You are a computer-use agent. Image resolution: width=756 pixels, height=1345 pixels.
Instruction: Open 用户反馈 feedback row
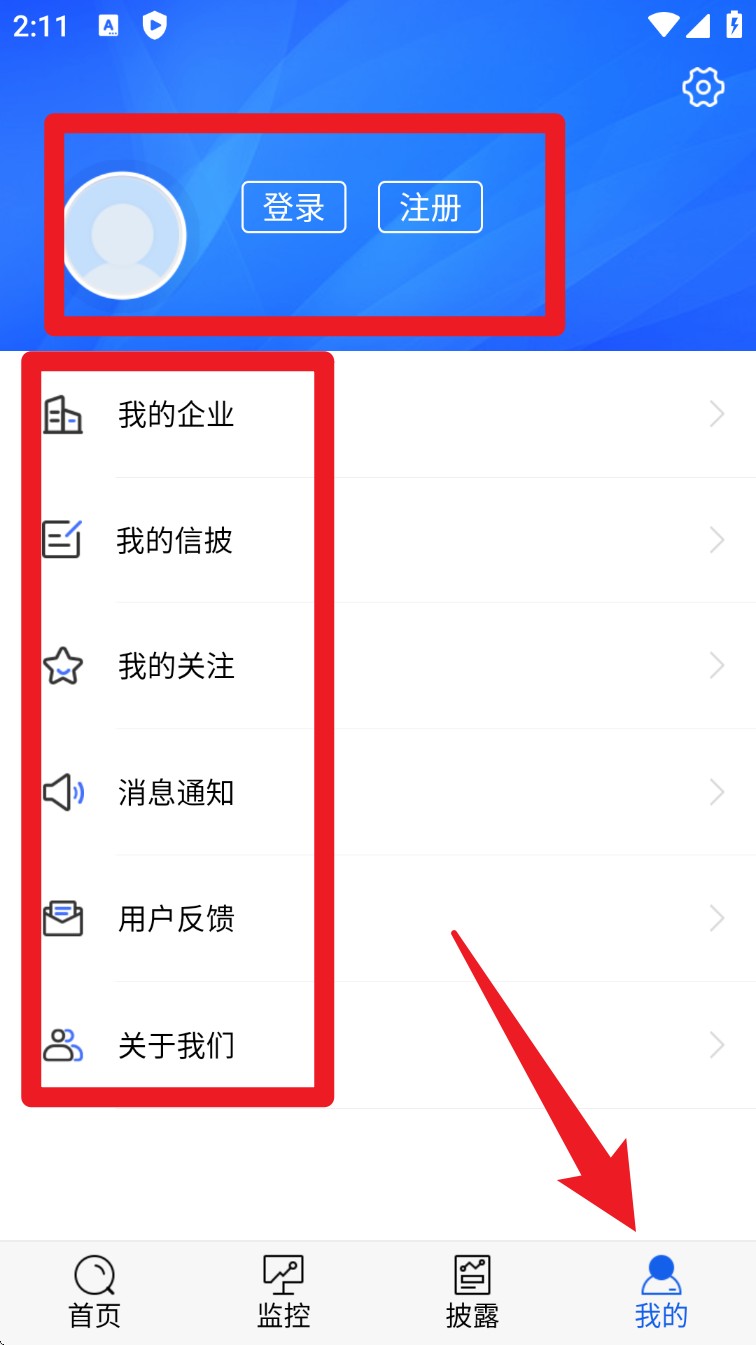tap(378, 919)
